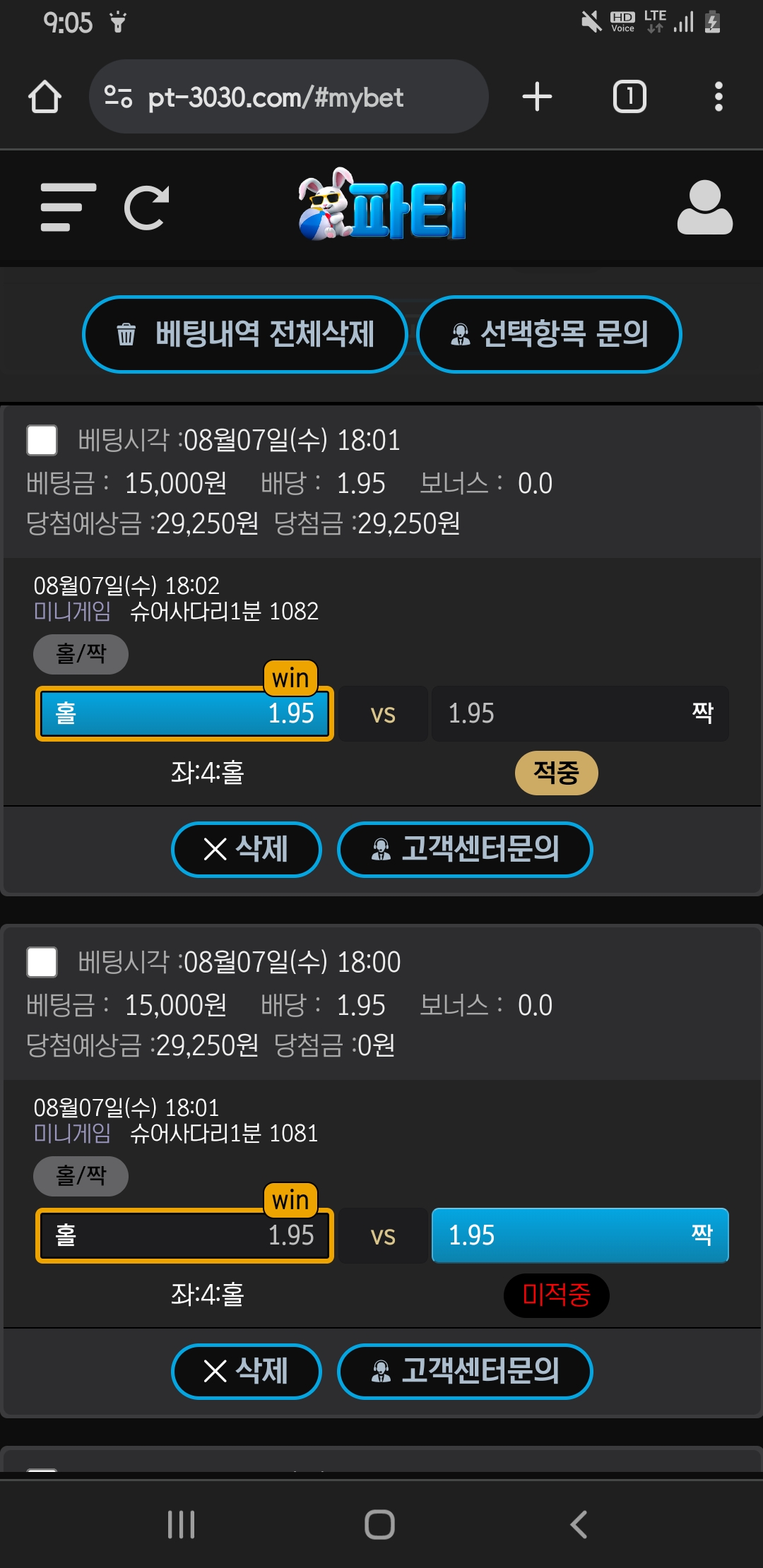763x1568 pixels.
Task: Open the system recent apps
Action: 181,1524
